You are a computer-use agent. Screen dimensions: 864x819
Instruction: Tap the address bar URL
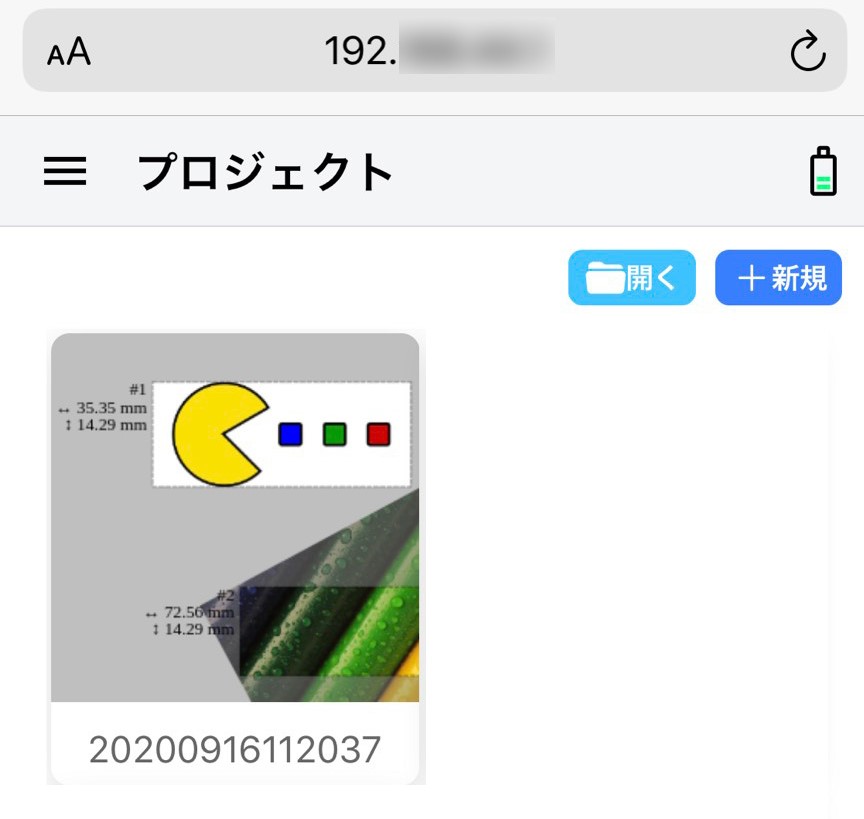pyautogui.click(x=438, y=51)
